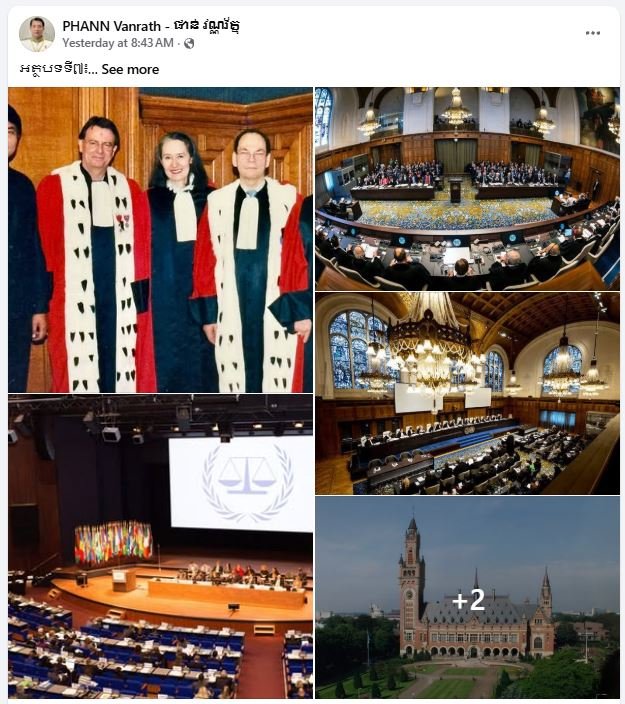Screen dimensions: 625x704
Task: Open the +2 tile to see more photos
Action: 467,599
